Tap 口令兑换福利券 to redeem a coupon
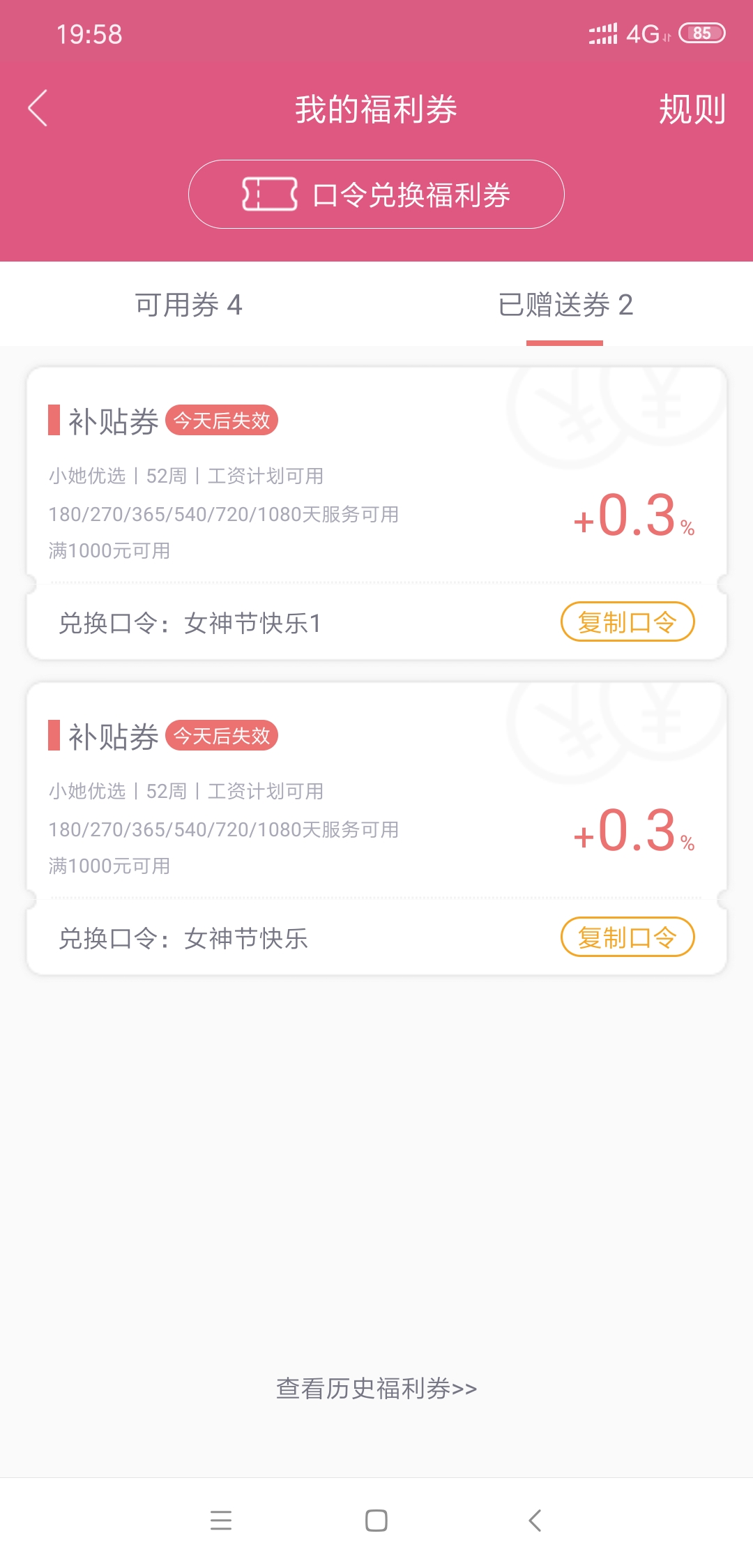Viewport: 753px width, 1568px height. point(376,195)
